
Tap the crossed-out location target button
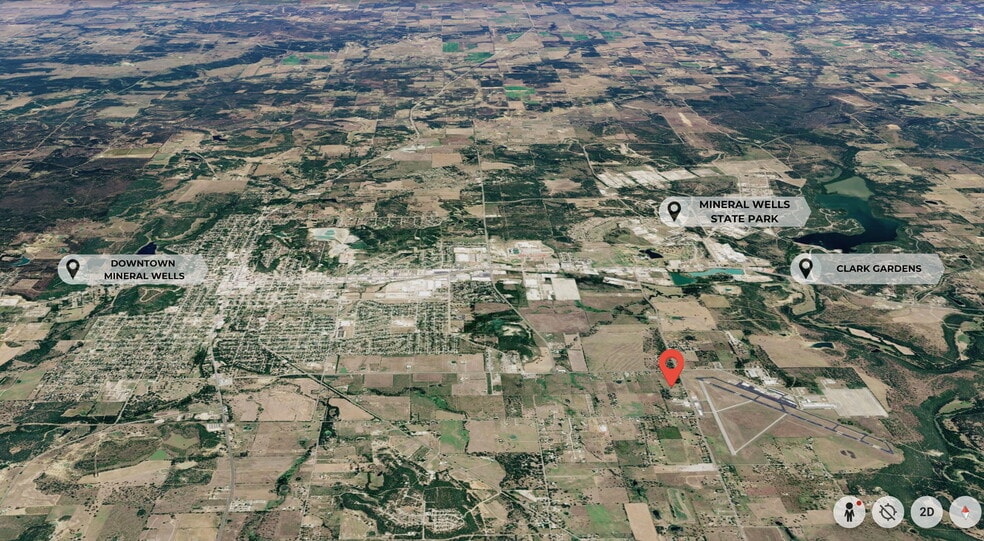coord(887,512)
